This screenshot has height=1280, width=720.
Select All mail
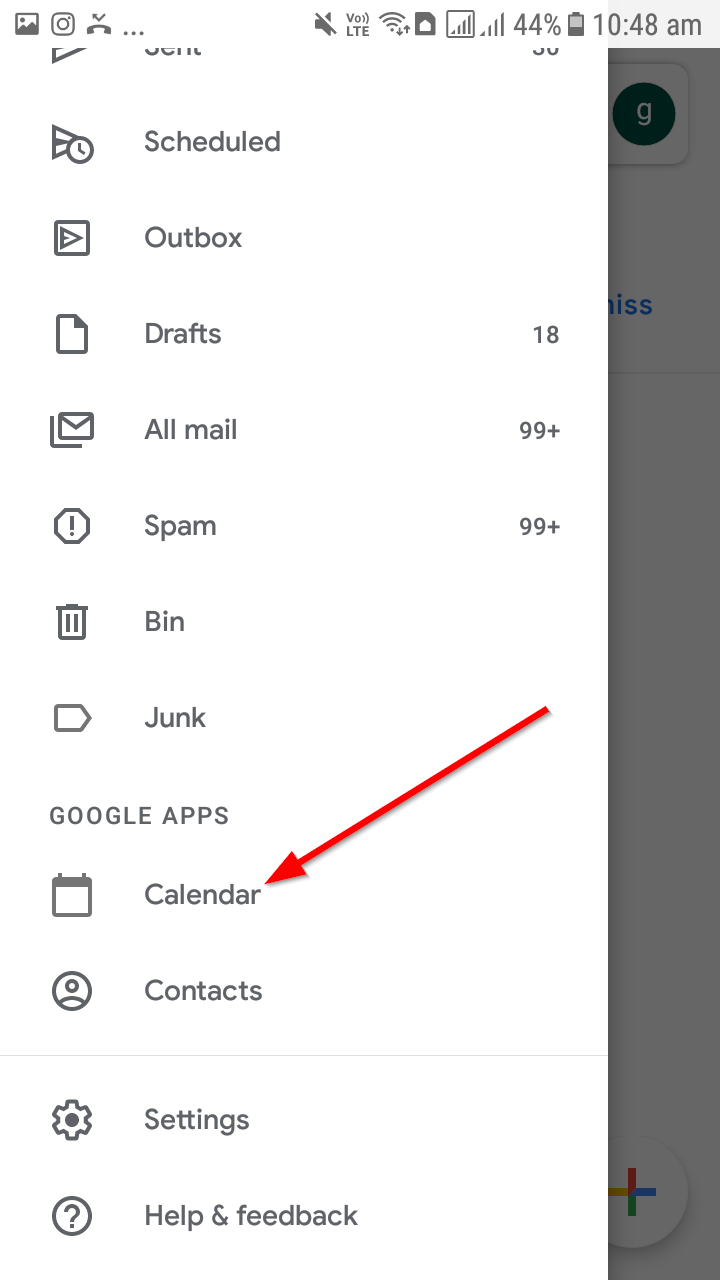304,430
